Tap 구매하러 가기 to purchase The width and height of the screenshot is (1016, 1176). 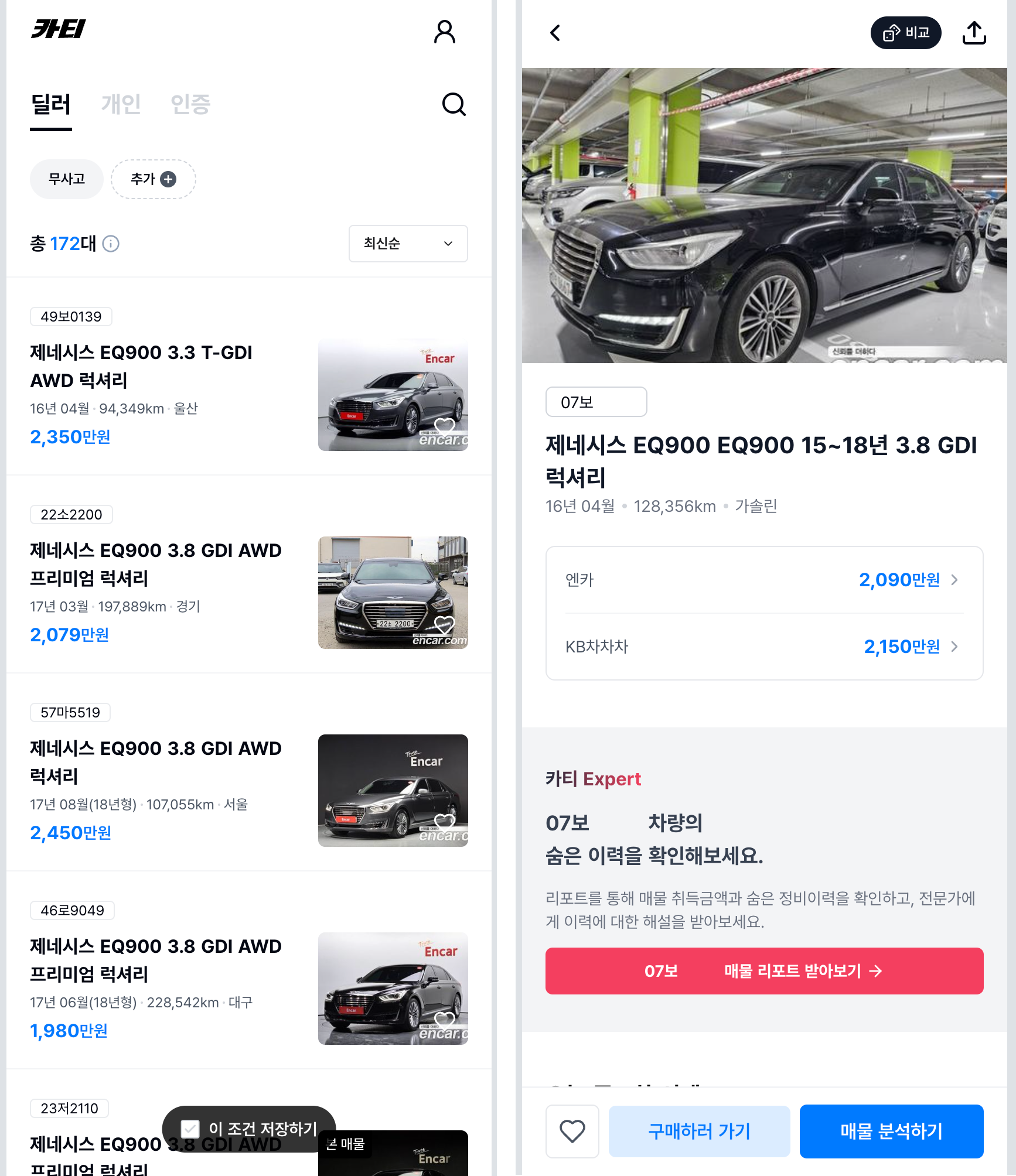[x=698, y=1131]
